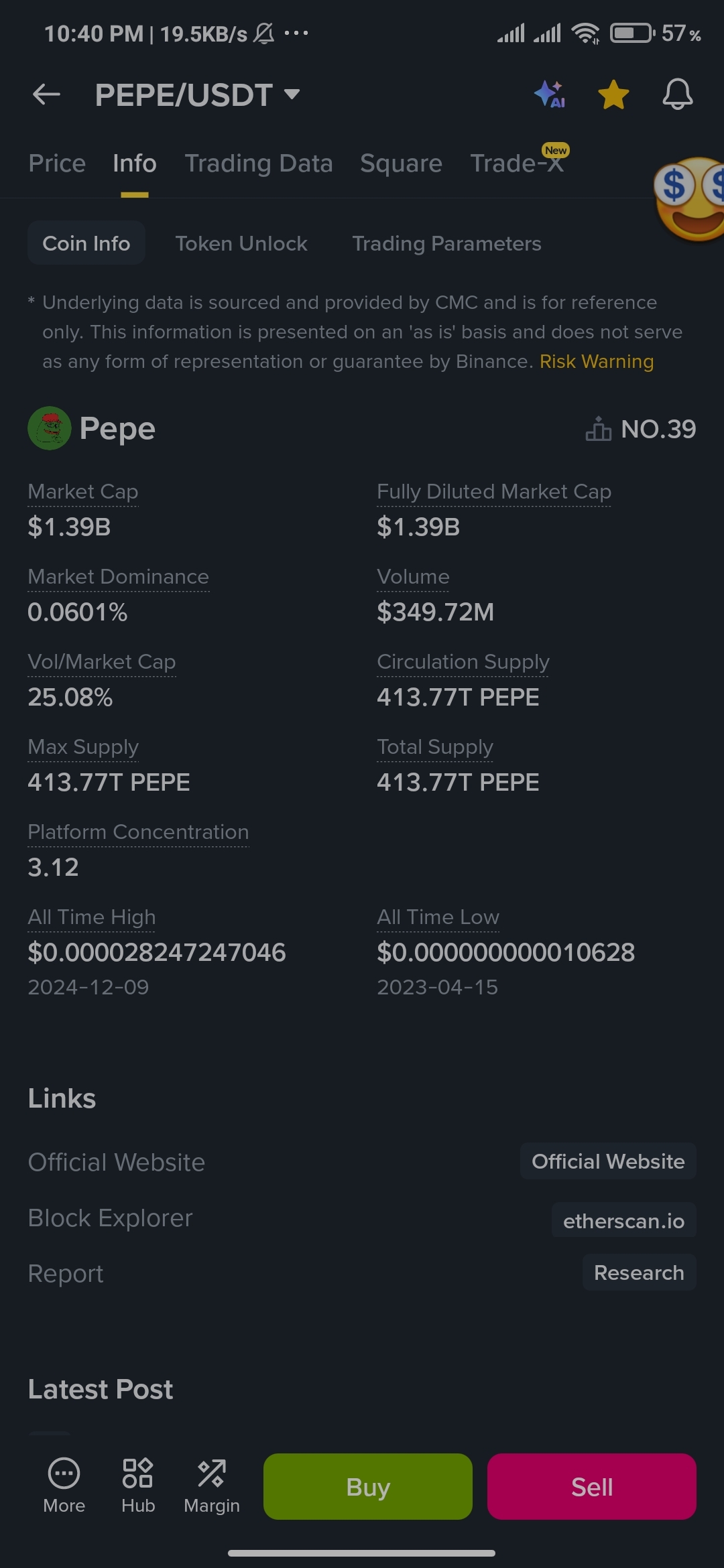Open the AI assistant sparkle icon

[x=550, y=94]
